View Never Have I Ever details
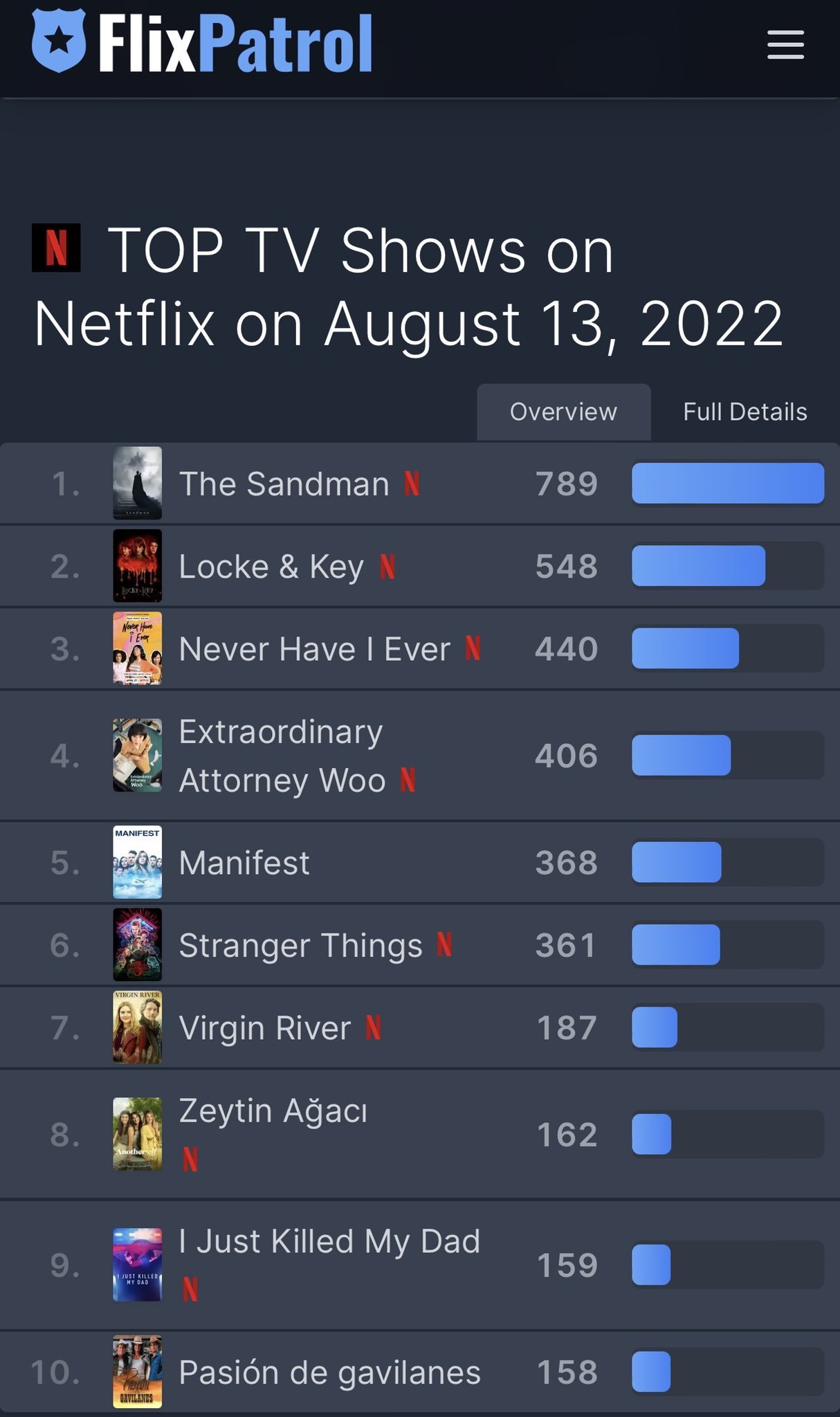Viewport: 840px width, 1417px height. (315, 649)
